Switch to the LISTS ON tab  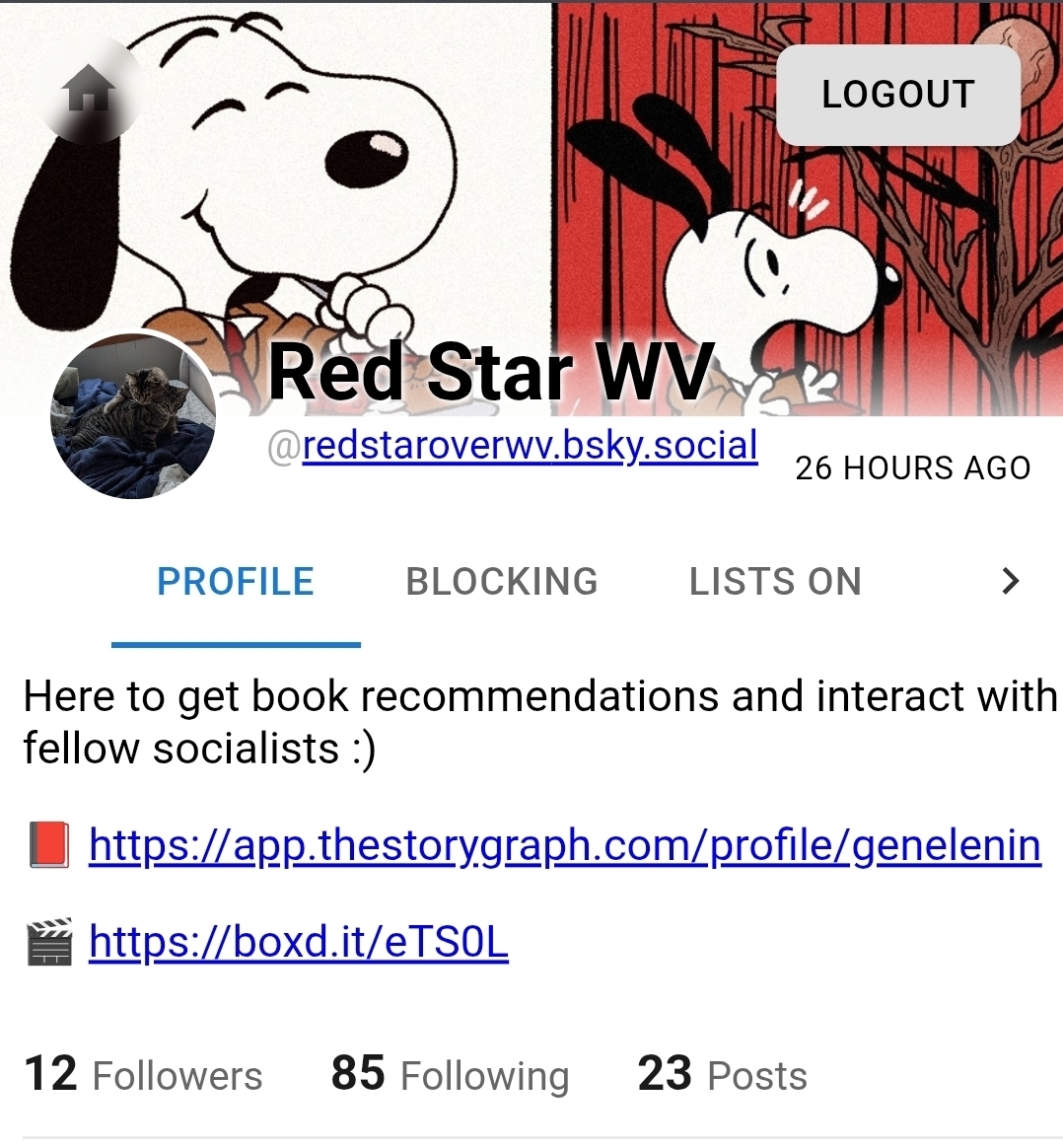click(775, 582)
